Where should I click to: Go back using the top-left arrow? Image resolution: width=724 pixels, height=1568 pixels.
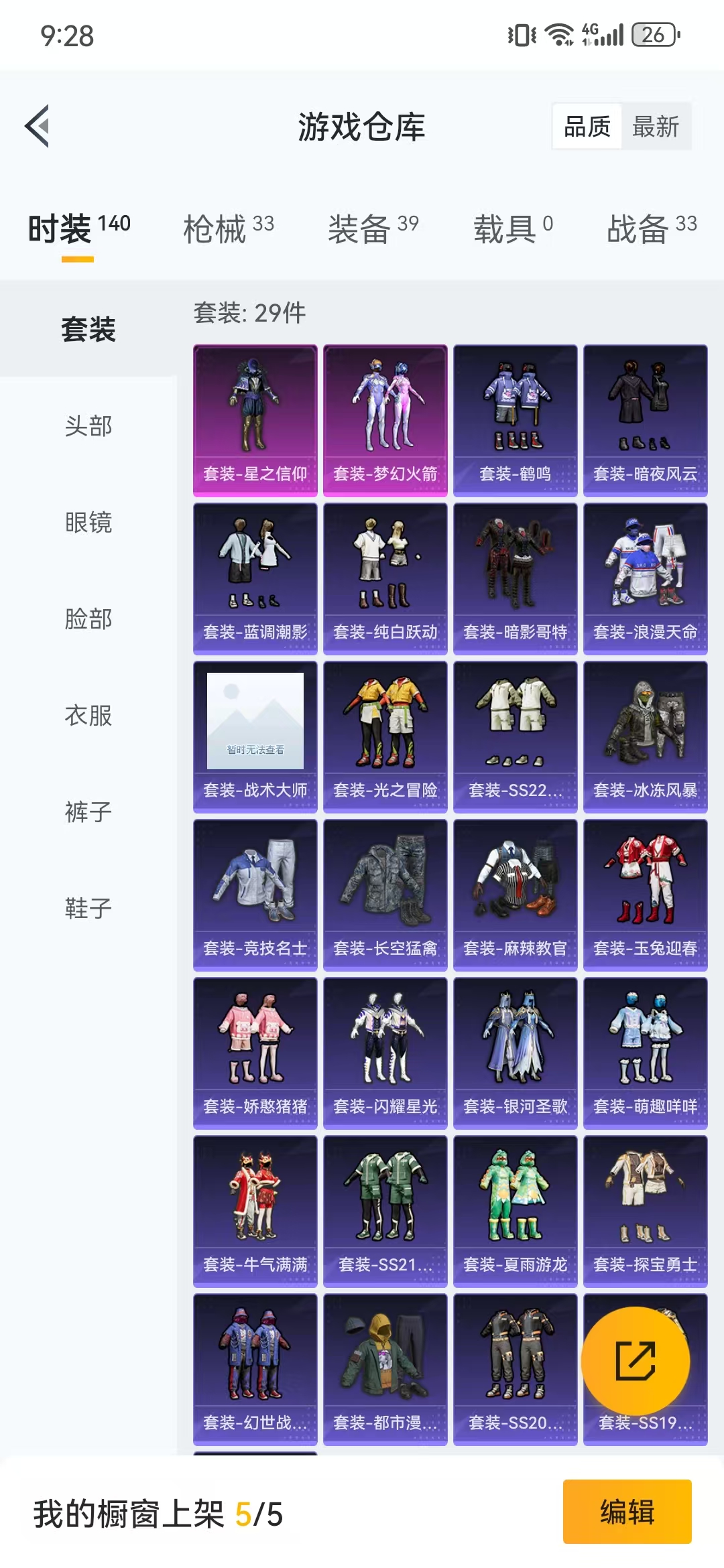tap(38, 126)
